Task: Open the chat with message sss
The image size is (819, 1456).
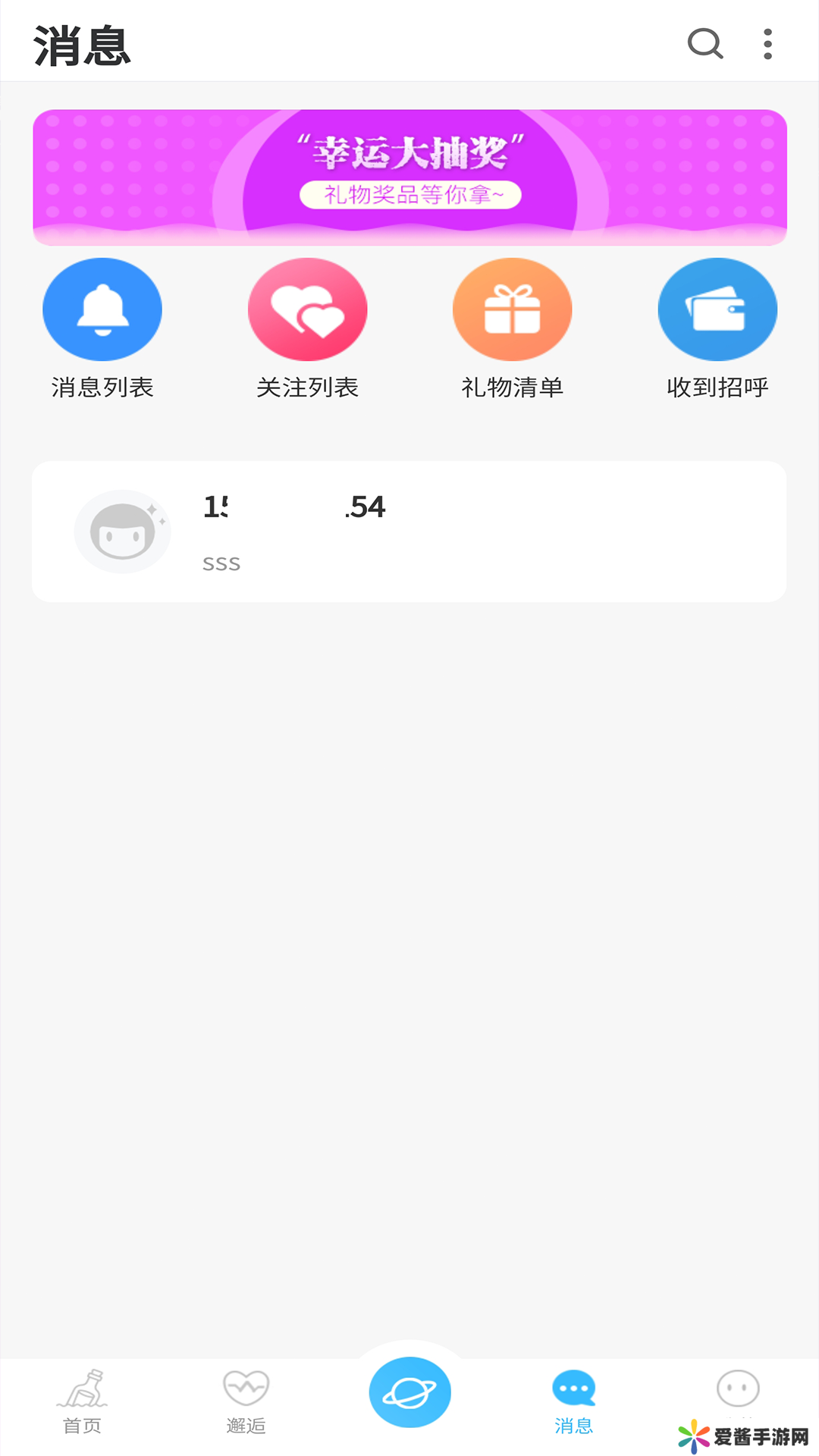Action: click(x=409, y=532)
